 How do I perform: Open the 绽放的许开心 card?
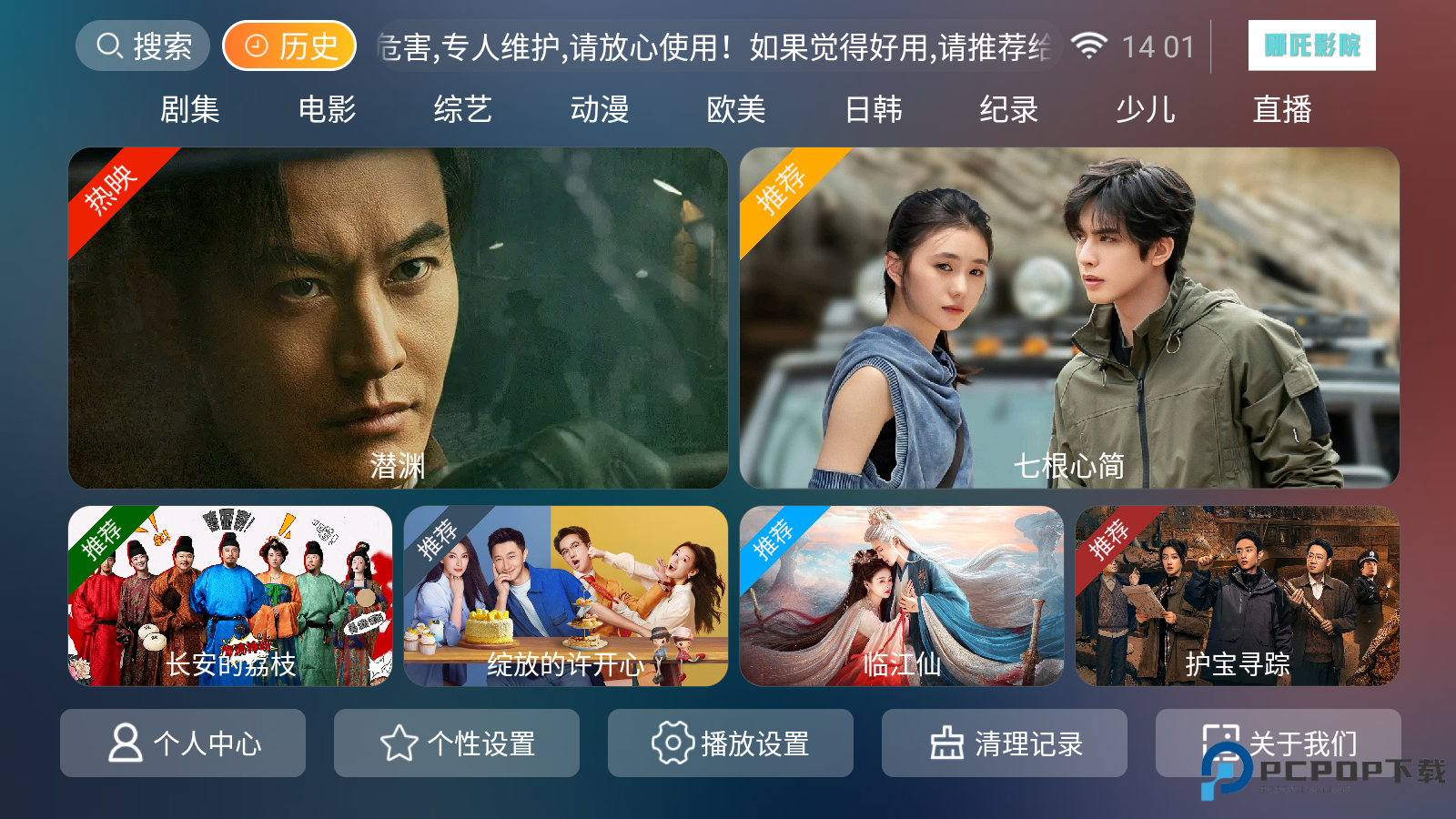566,596
